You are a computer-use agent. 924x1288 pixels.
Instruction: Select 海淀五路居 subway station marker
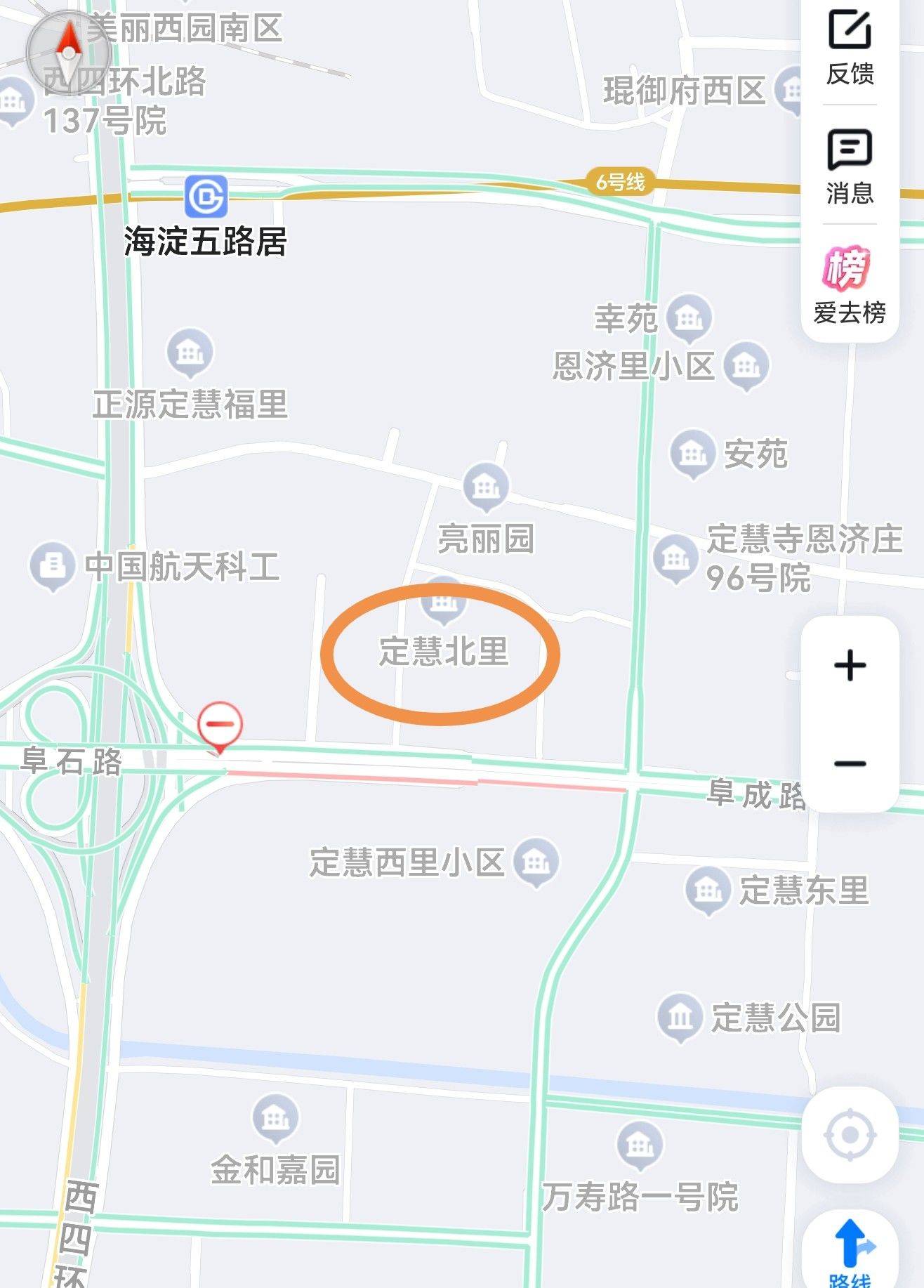click(206, 197)
